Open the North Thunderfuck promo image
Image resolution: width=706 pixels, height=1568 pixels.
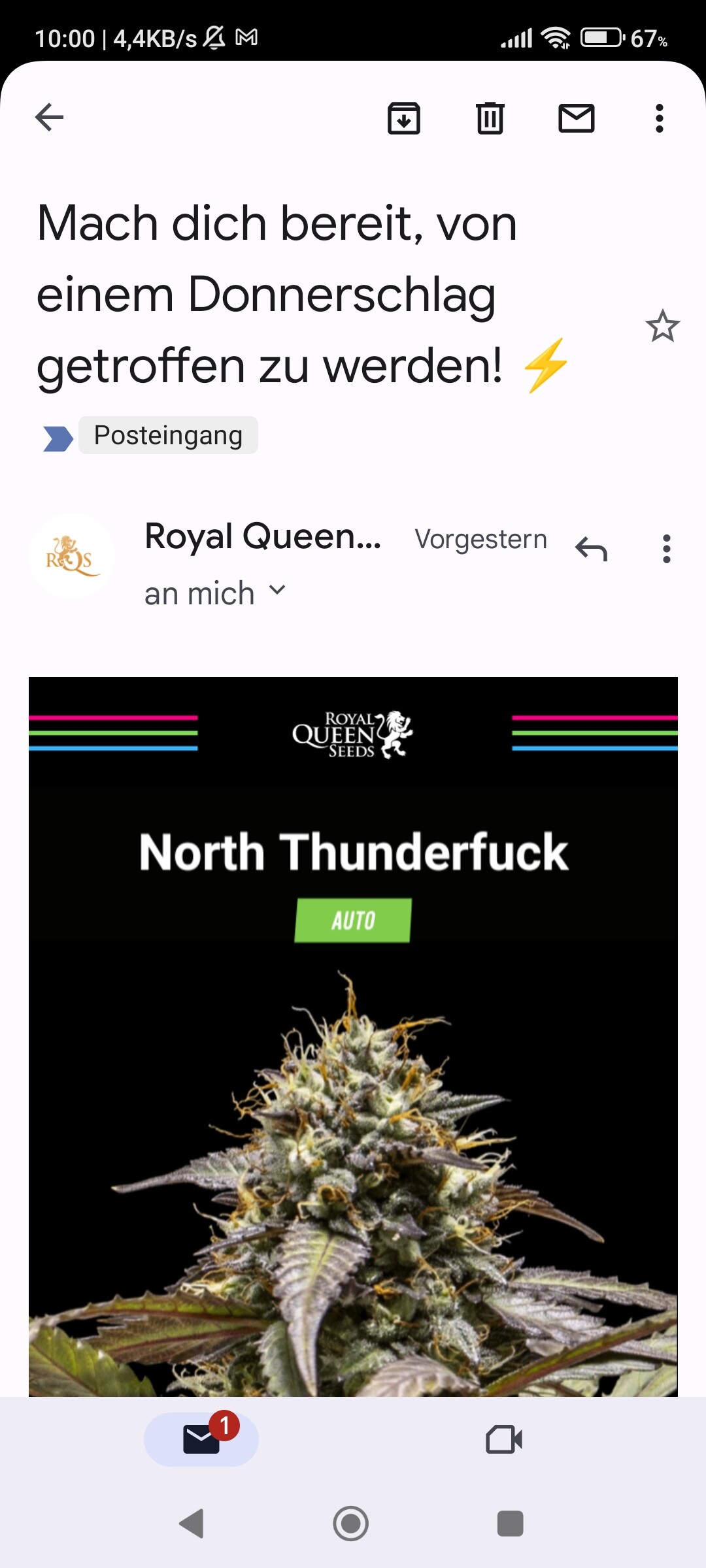[x=353, y=1037]
